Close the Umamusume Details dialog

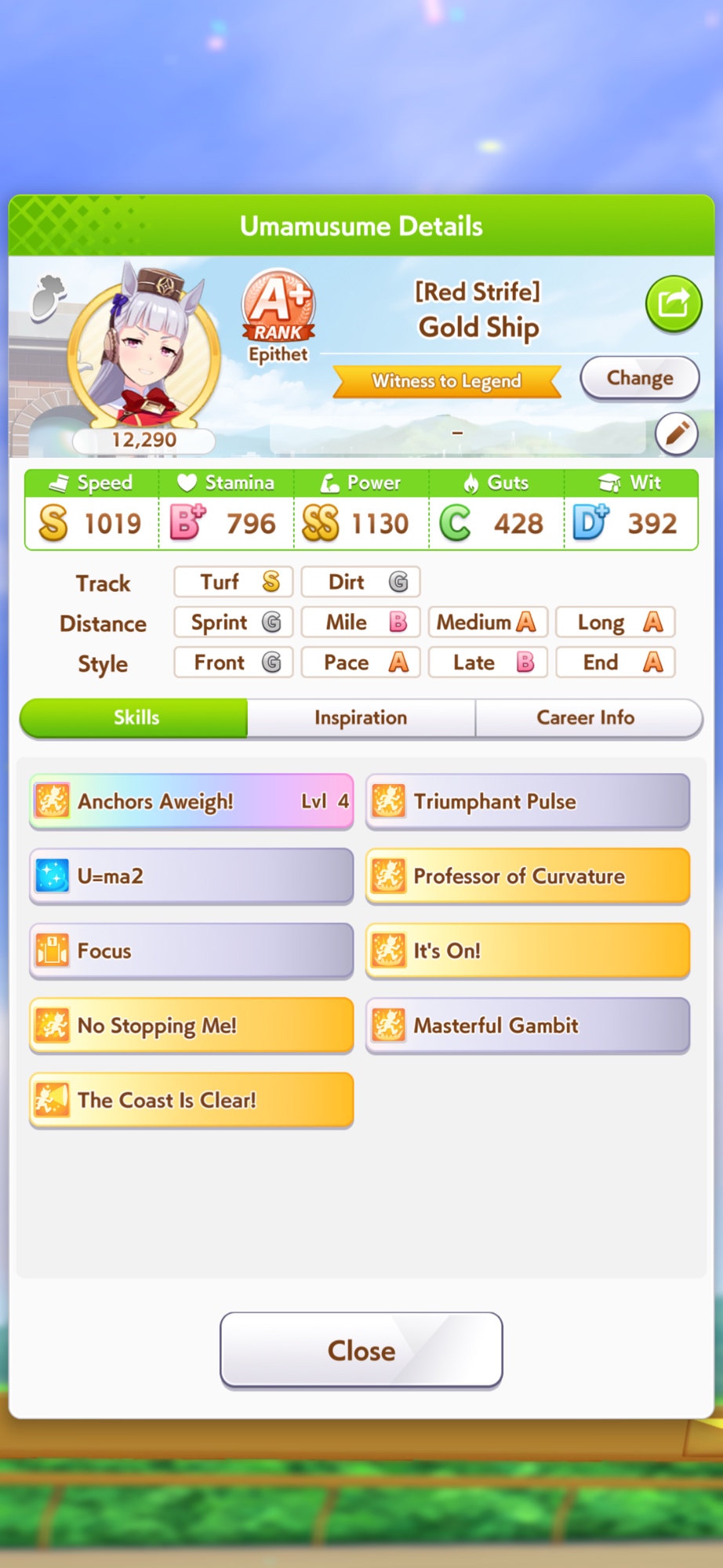point(361,1350)
